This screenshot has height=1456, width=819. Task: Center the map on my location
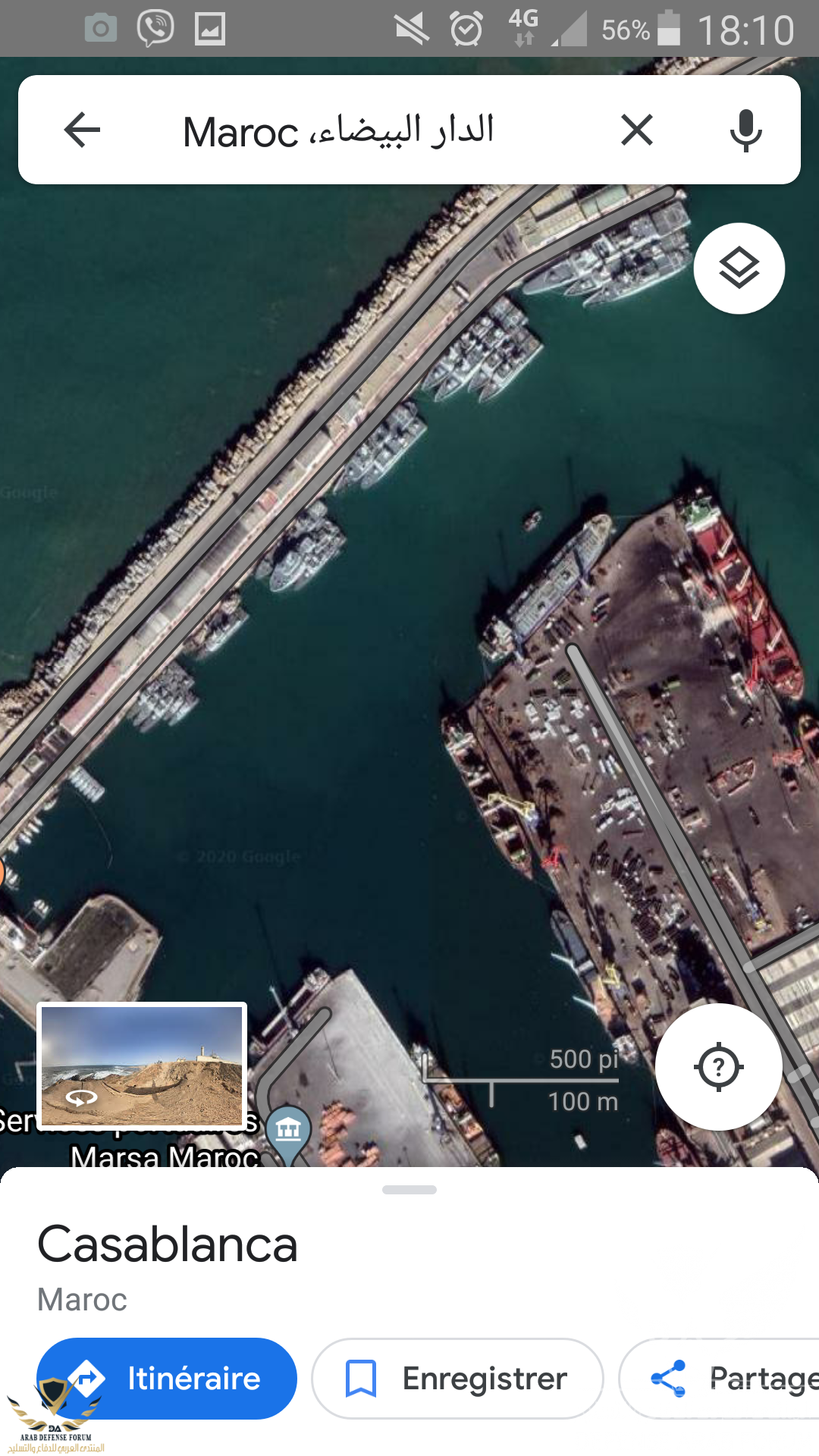coord(718,1067)
